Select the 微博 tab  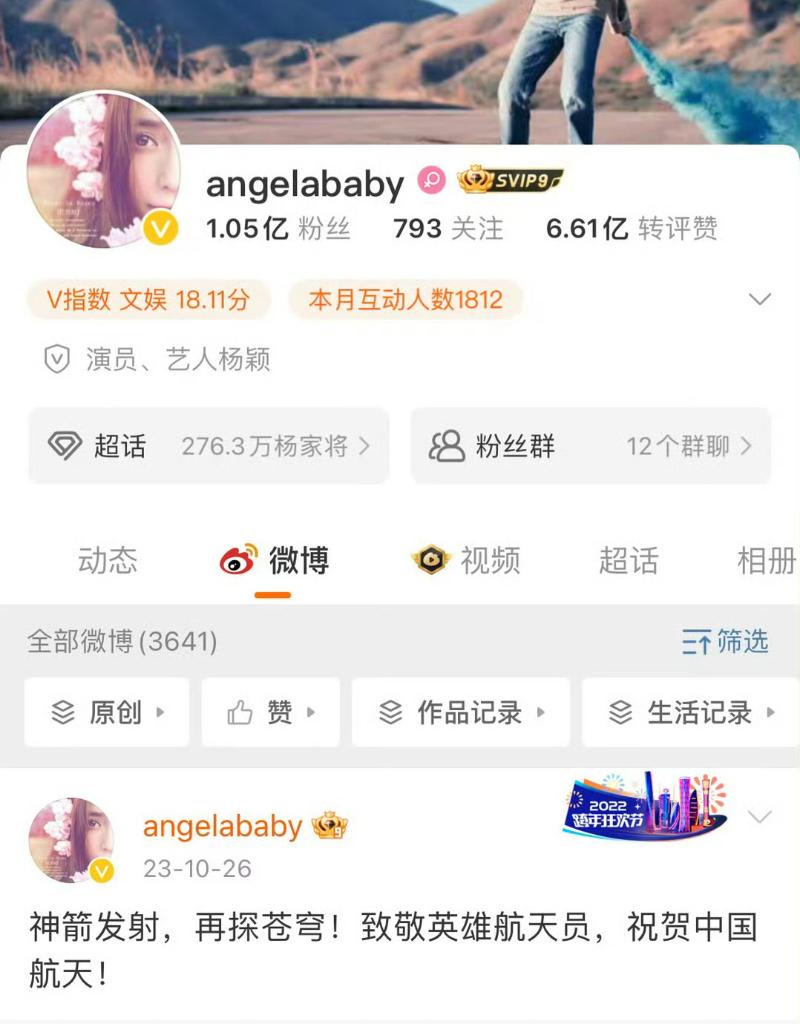point(275,561)
